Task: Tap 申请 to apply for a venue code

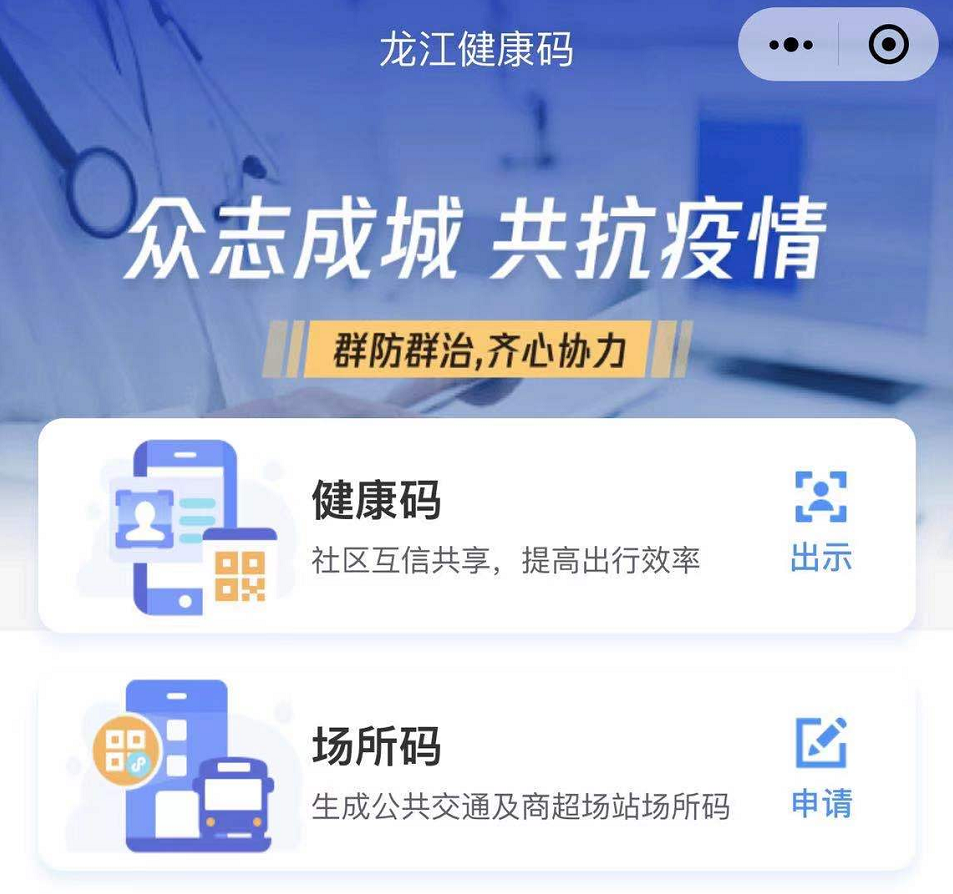Action: [821, 767]
